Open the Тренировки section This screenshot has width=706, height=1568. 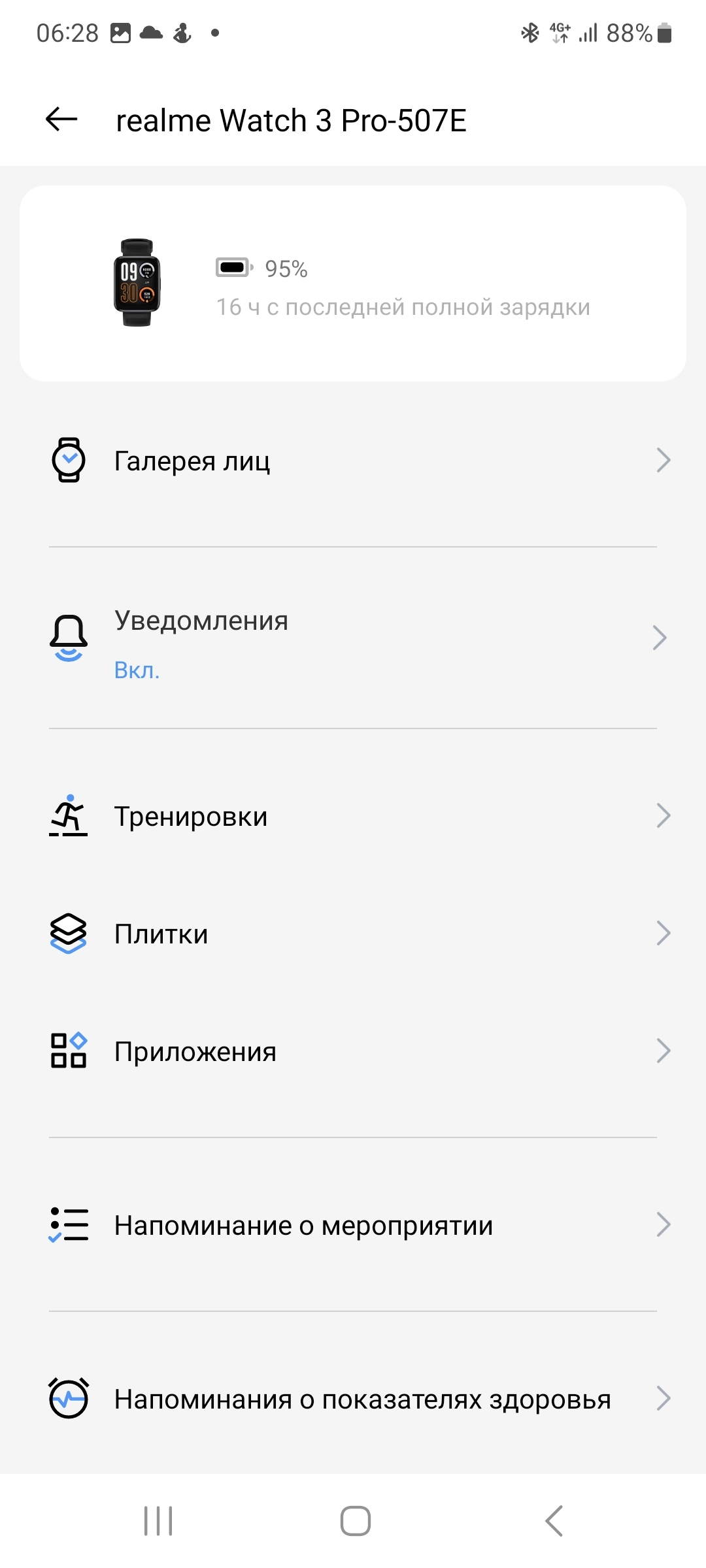[x=353, y=816]
